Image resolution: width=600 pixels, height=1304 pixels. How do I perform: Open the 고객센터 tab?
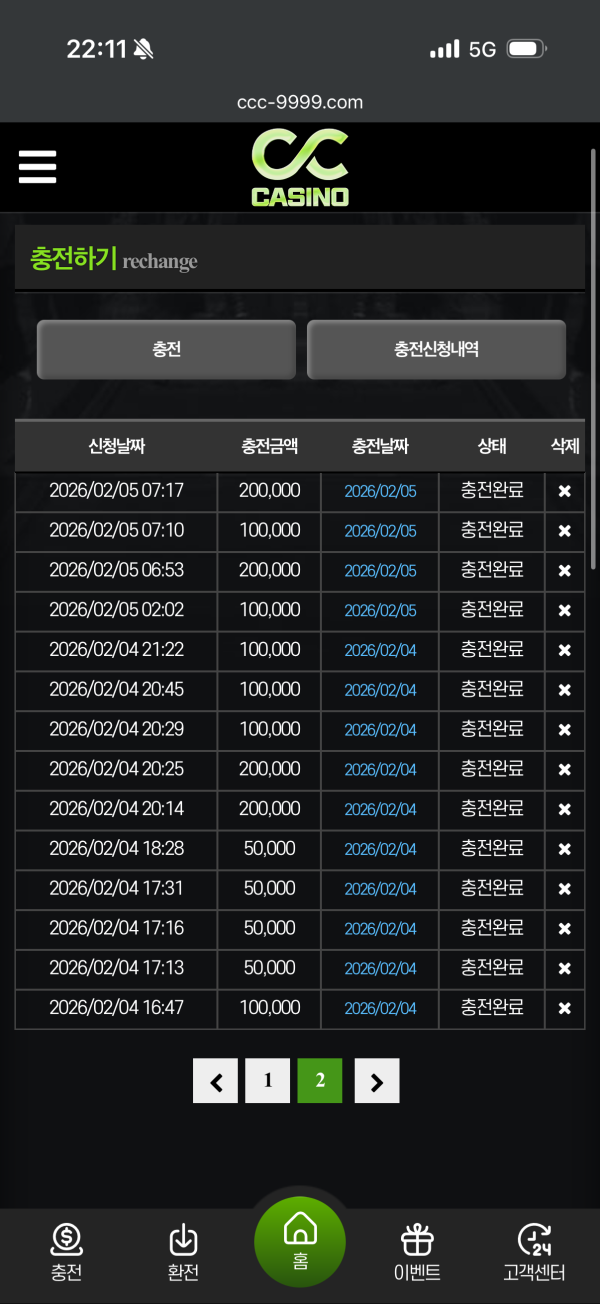coord(534,1253)
